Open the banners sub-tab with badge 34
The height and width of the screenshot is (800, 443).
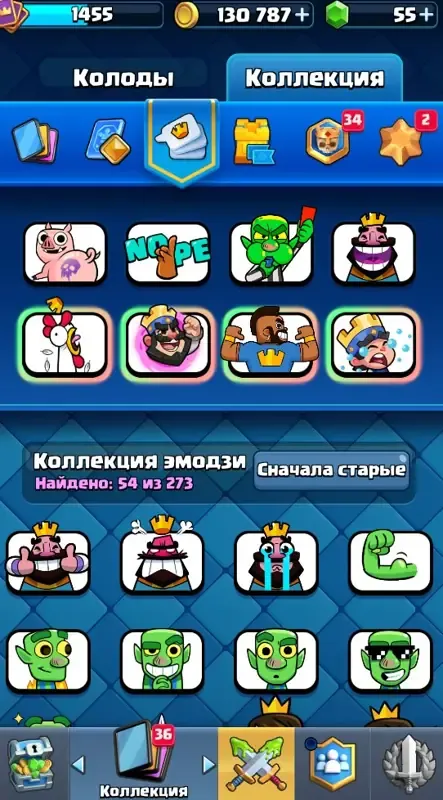[x=329, y=141]
